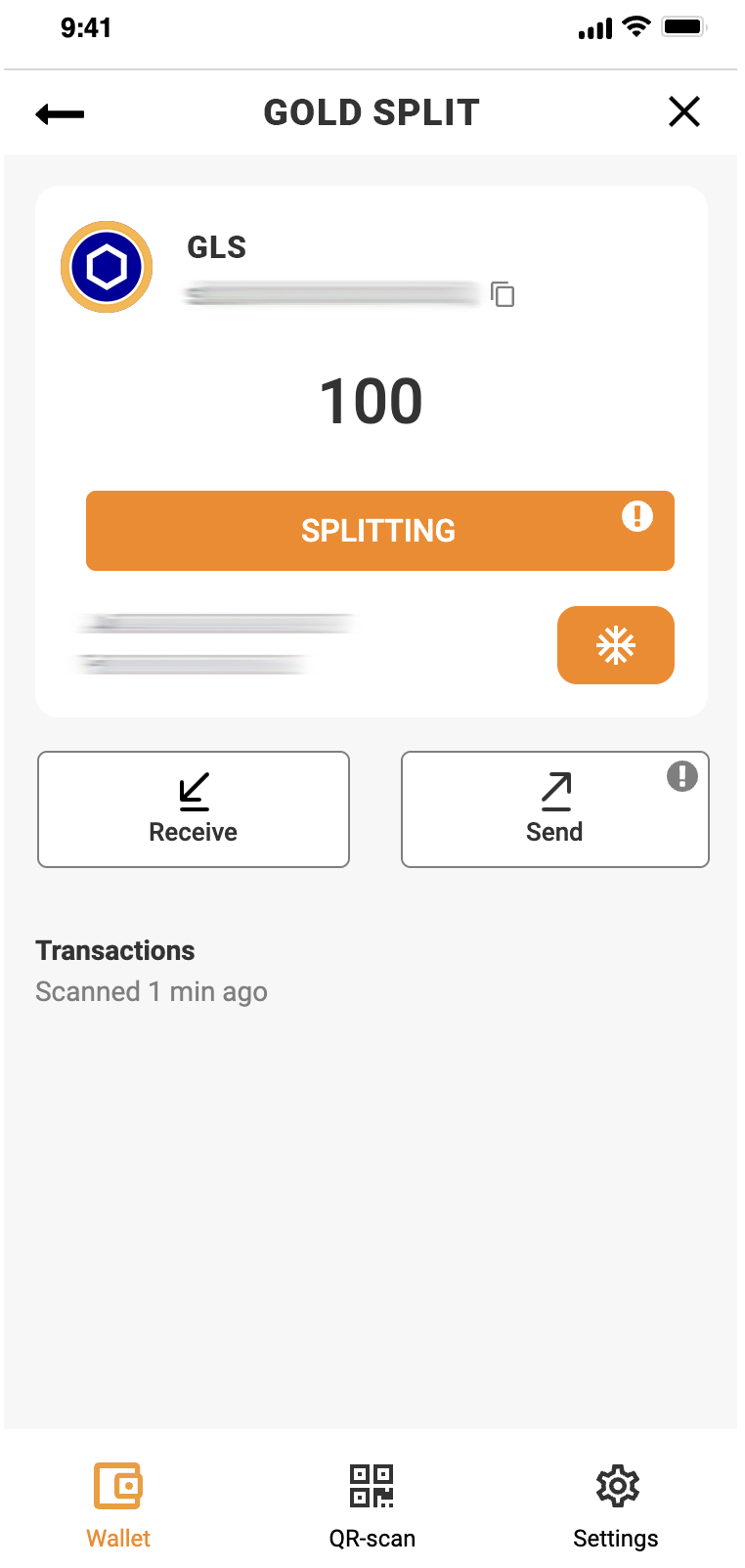Image resolution: width=745 pixels, height=1568 pixels.
Task: Close the Gold Split screen
Action: (x=683, y=111)
